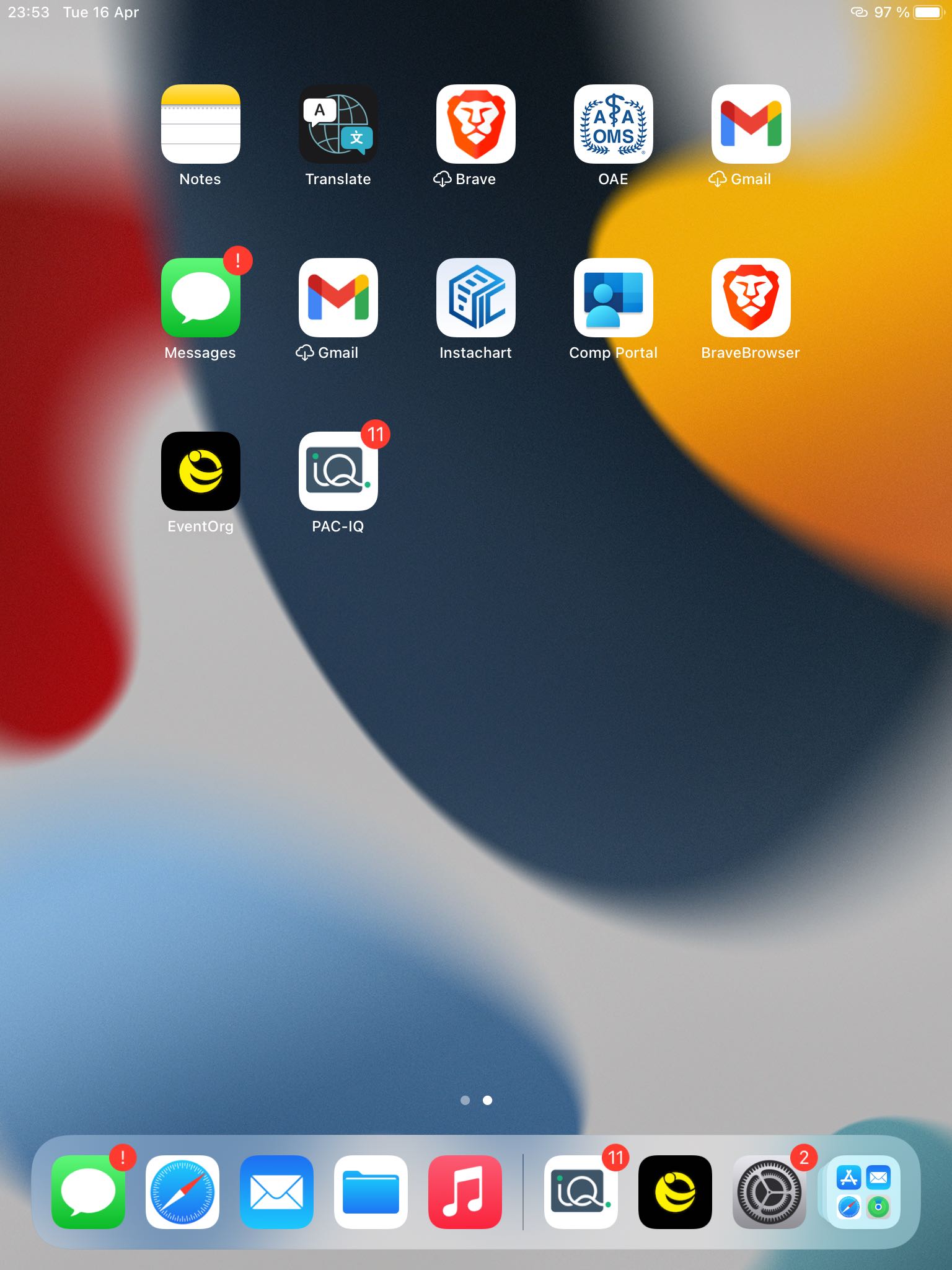Open the Notes app

click(x=200, y=124)
